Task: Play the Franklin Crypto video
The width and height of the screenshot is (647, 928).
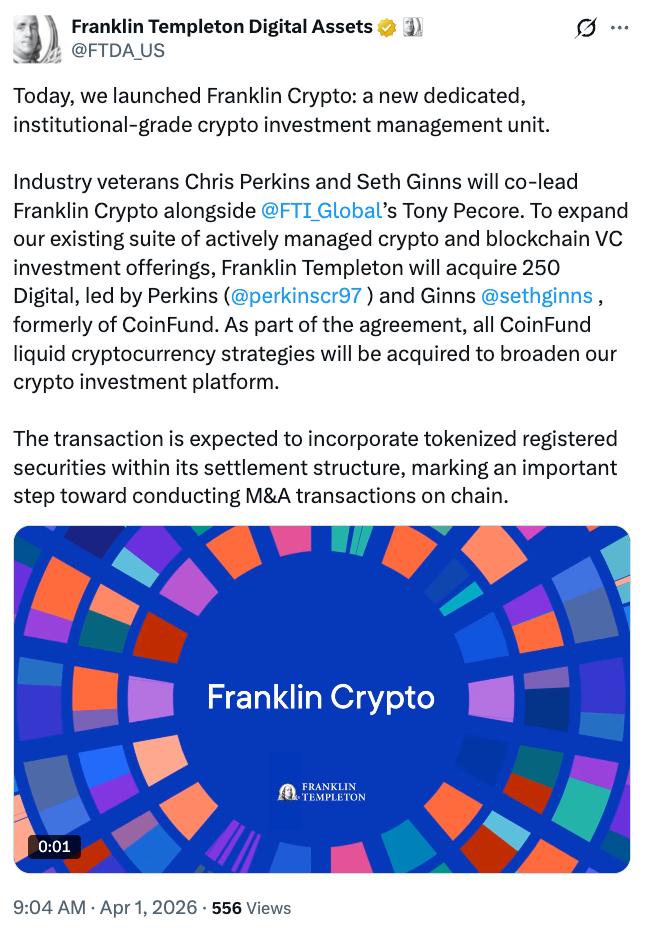Action: click(322, 699)
